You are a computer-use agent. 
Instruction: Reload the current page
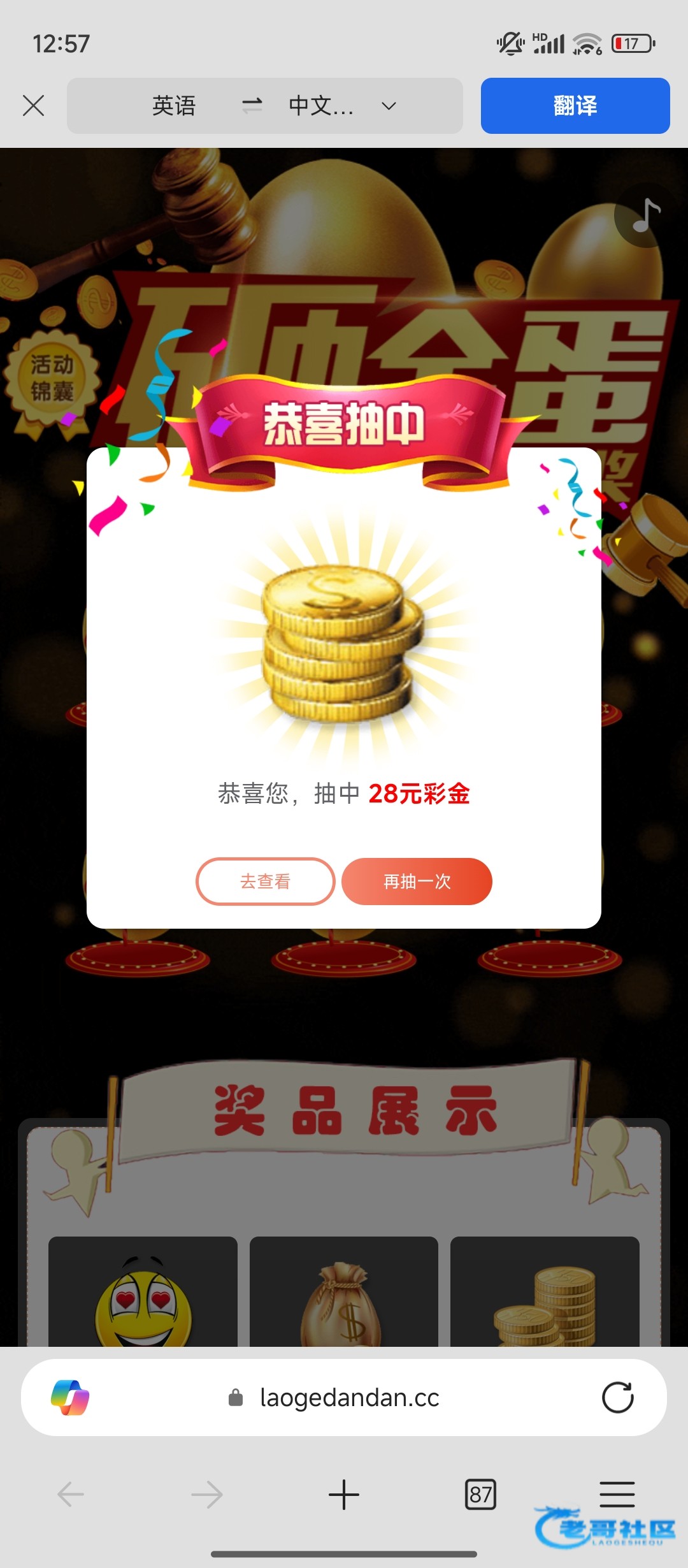(x=617, y=1397)
